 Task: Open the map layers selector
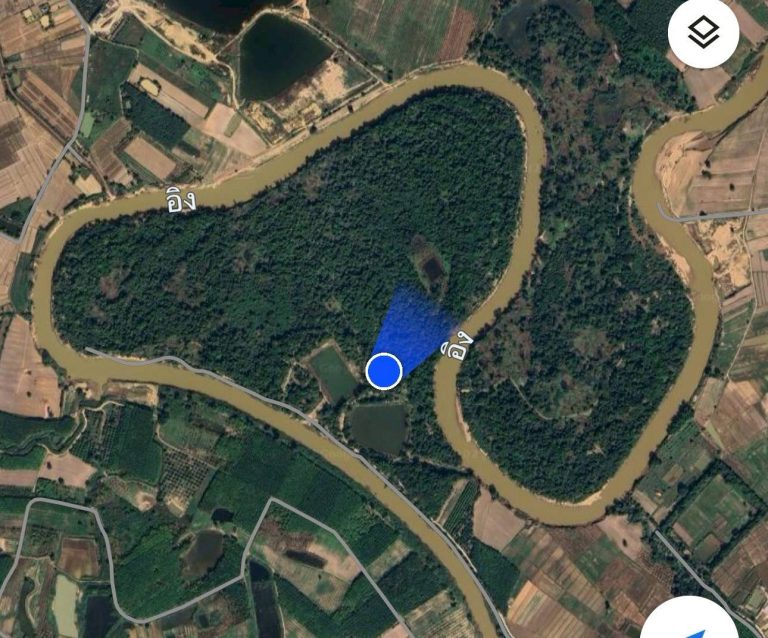704,34
